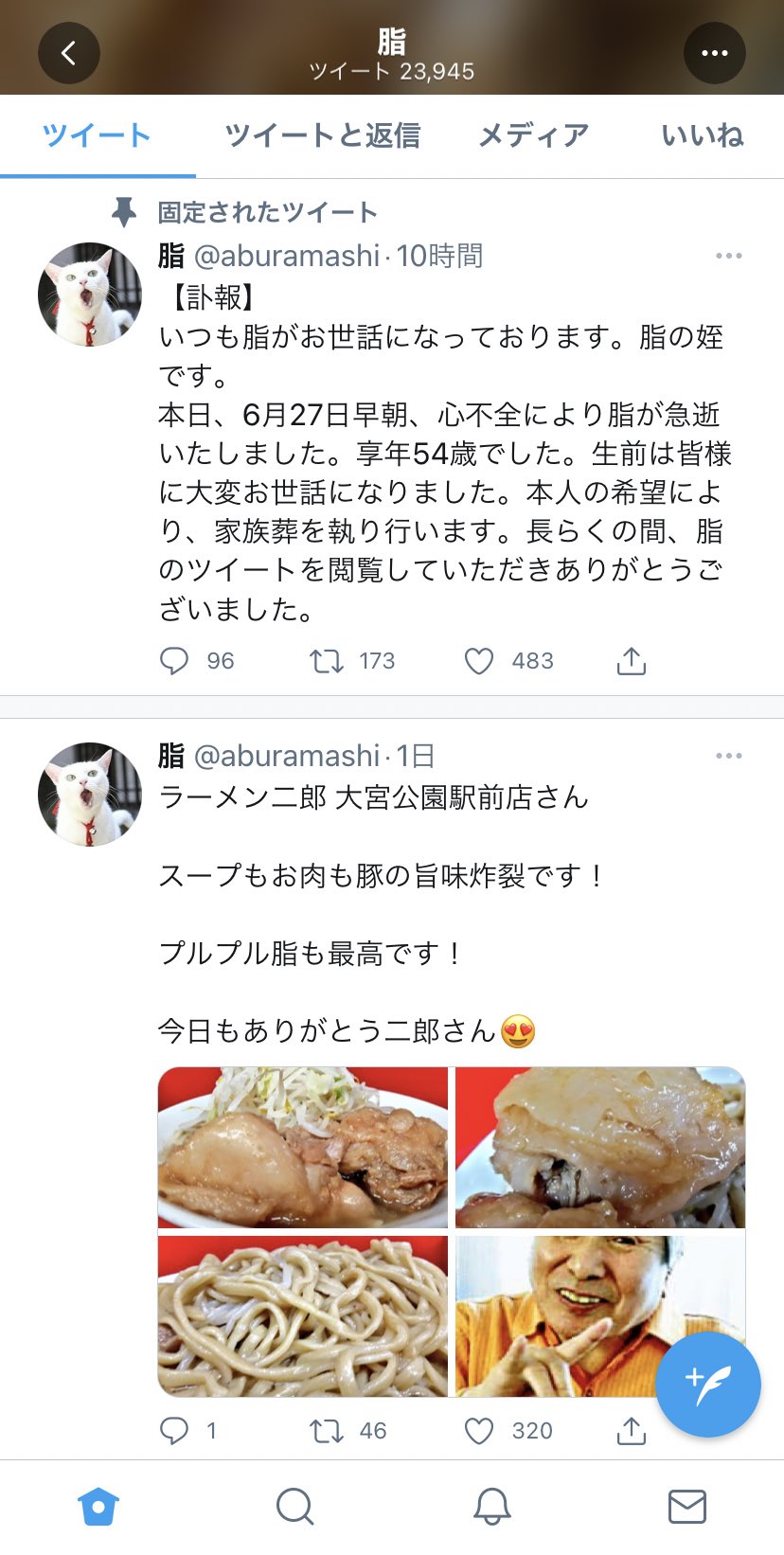Screen dimensions: 784x1555
Task: Switch to いいね tab
Action: click(x=703, y=135)
